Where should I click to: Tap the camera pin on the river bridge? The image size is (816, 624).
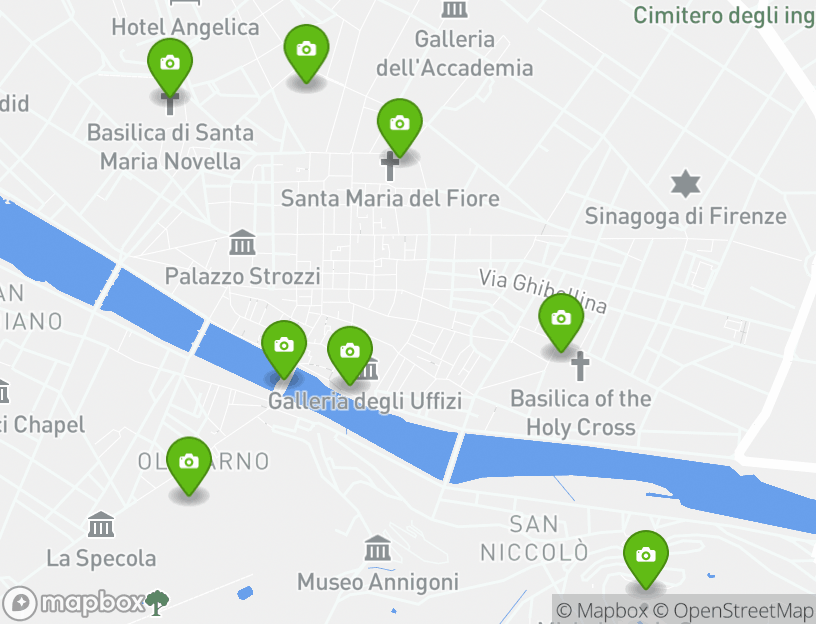(x=284, y=347)
